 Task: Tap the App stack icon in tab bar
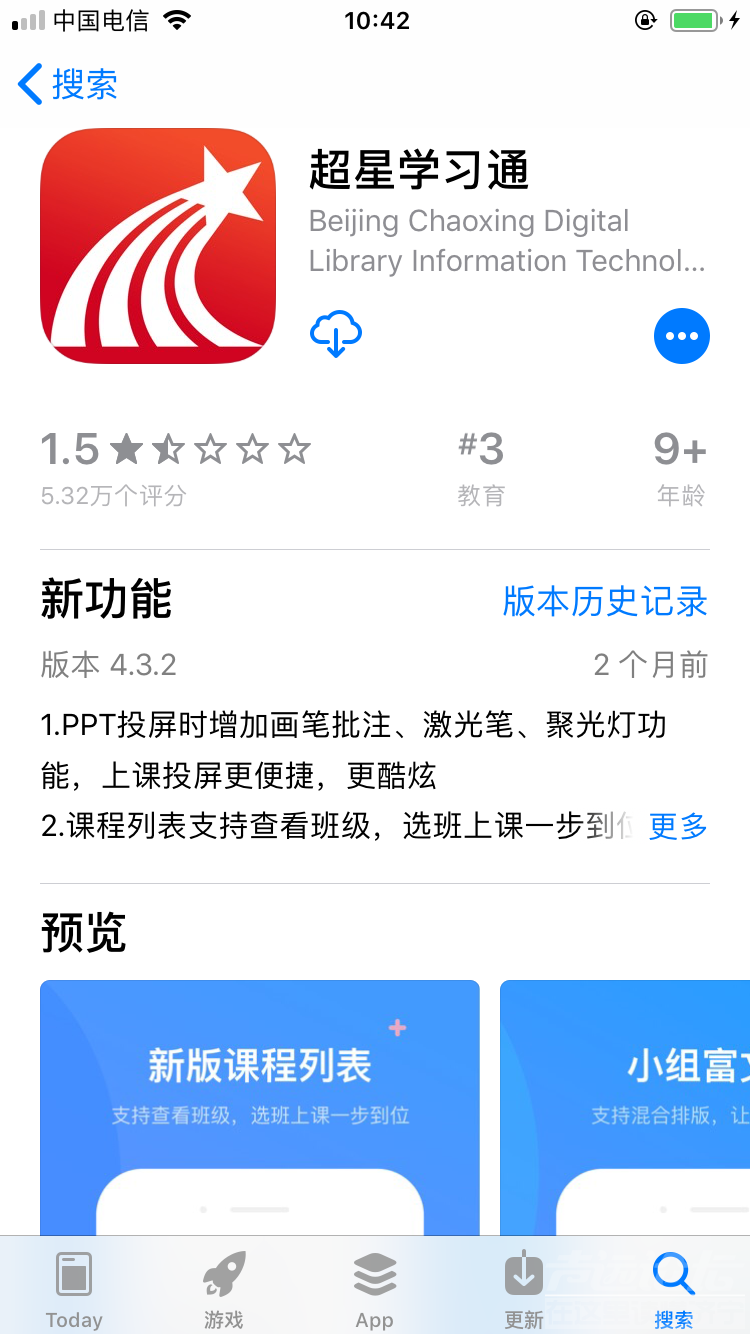click(374, 1272)
